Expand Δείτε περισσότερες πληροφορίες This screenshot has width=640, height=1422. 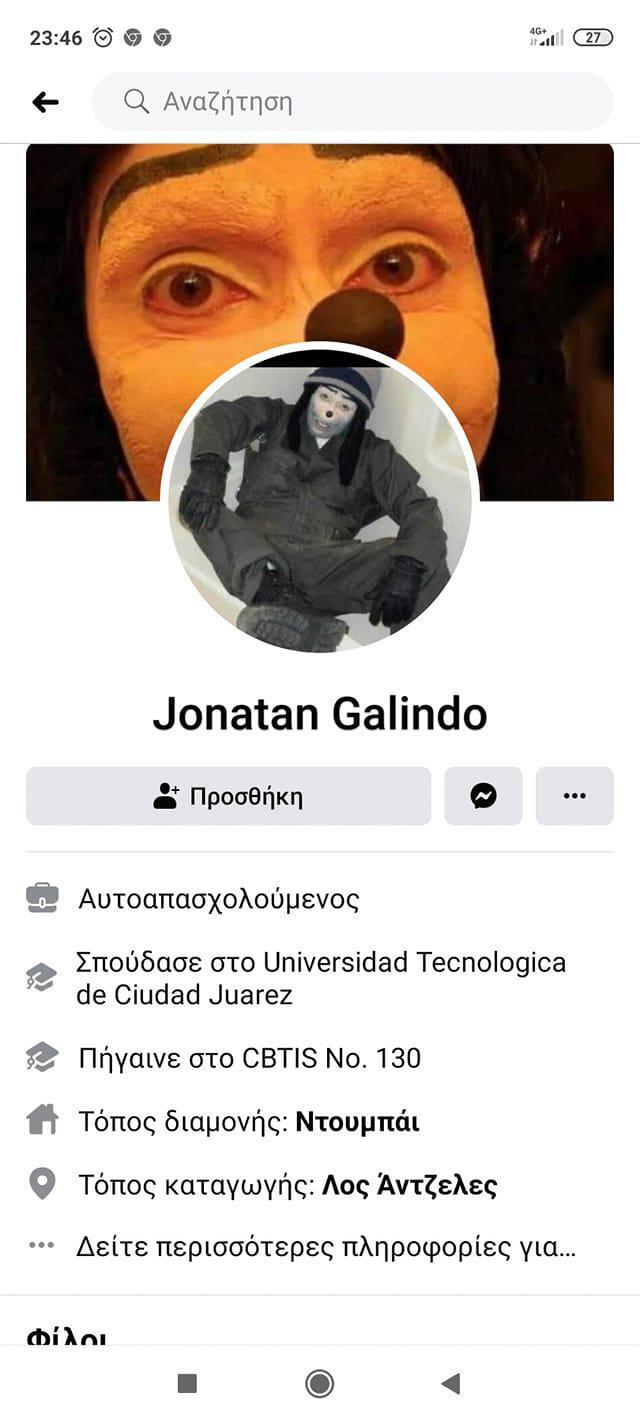coord(326,1247)
